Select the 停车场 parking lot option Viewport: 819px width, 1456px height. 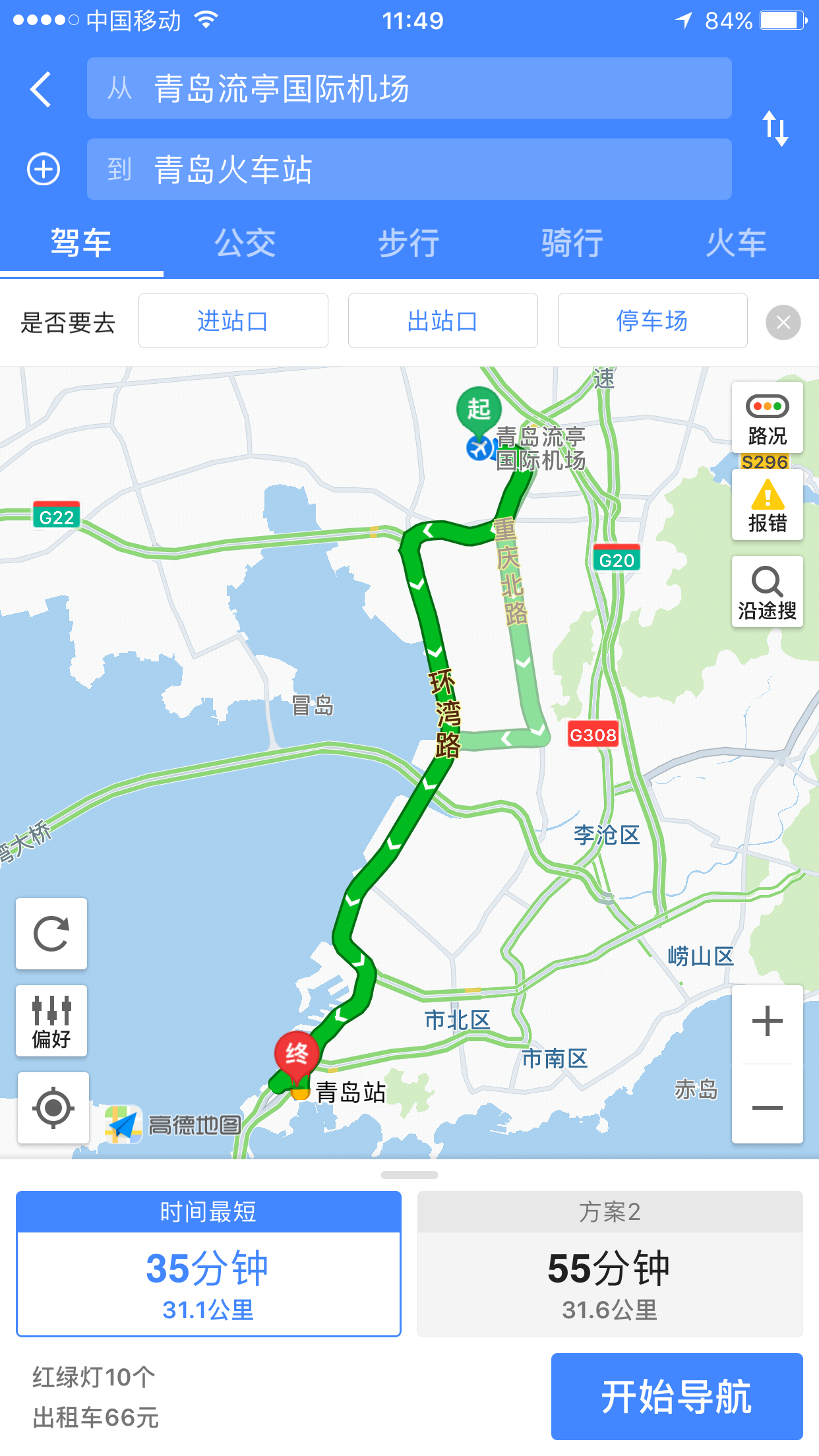[652, 320]
